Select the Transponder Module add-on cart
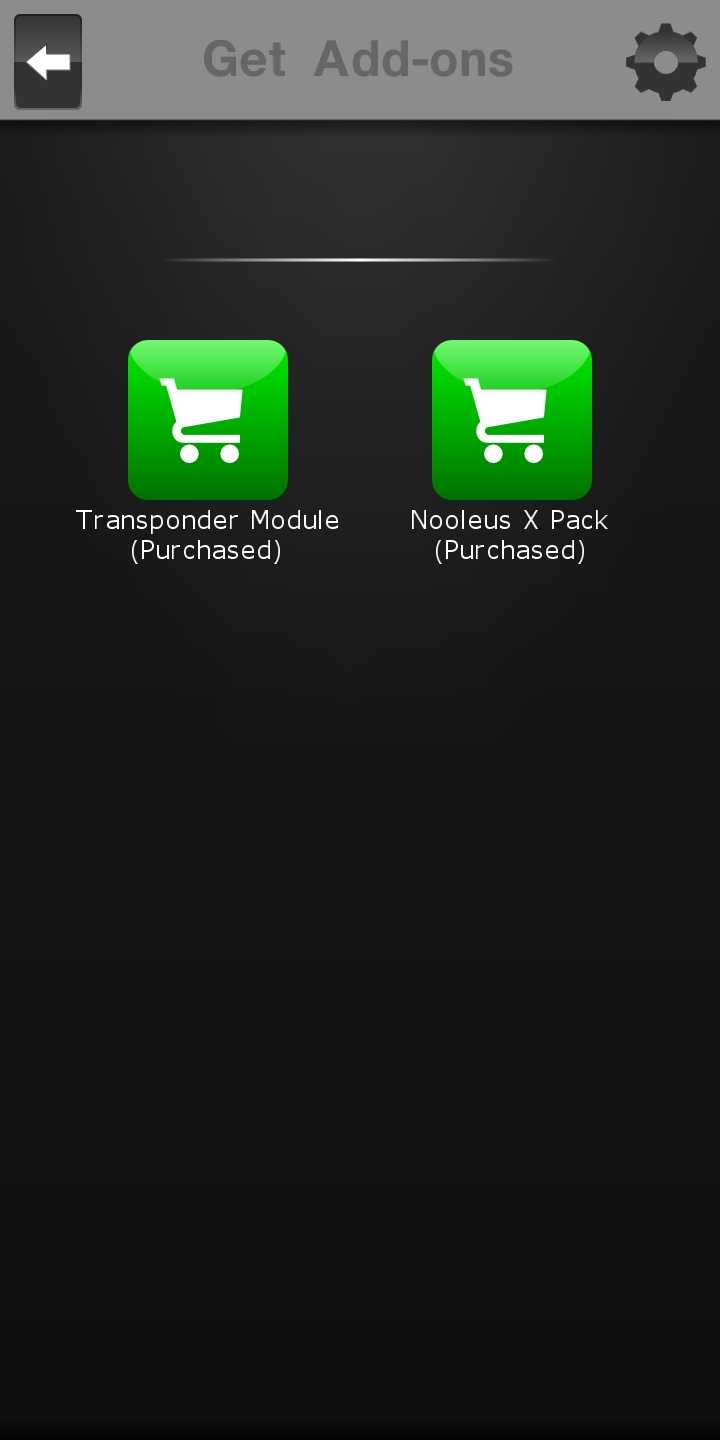The image size is (720, 1440). [x=208, y=420]
